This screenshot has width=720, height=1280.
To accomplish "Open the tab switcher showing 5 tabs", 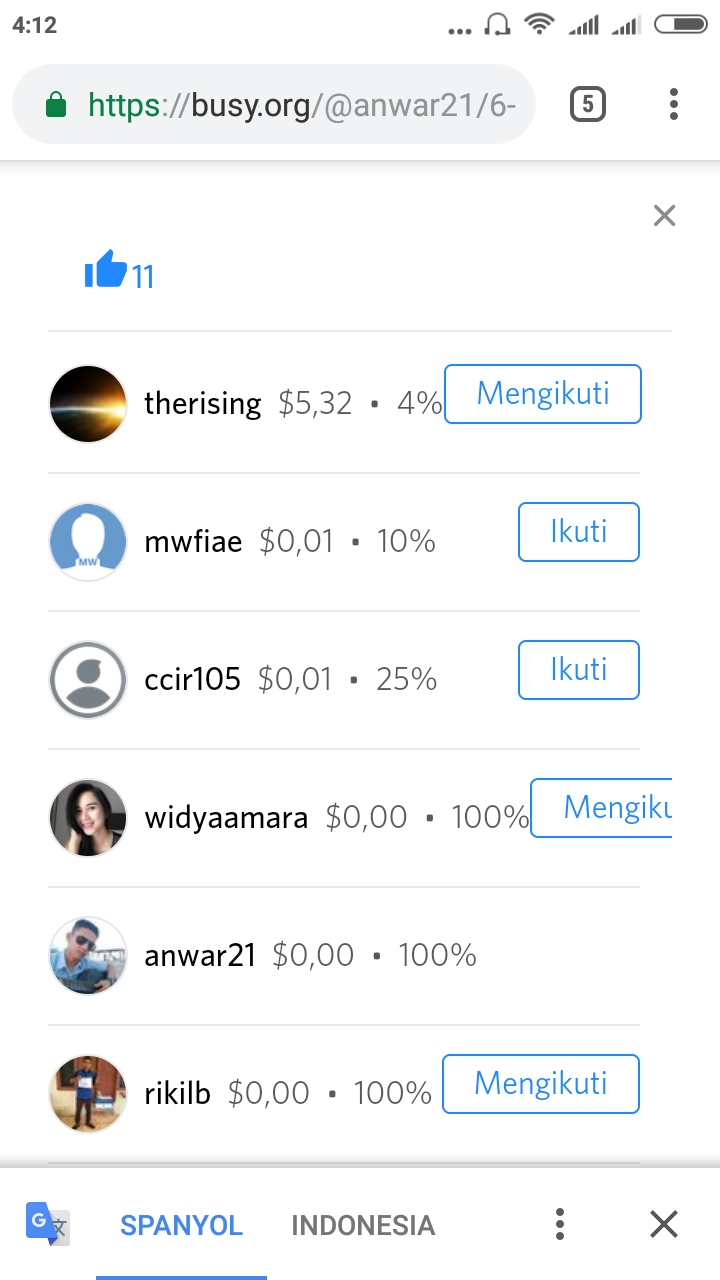I will [x=587, y=103].
